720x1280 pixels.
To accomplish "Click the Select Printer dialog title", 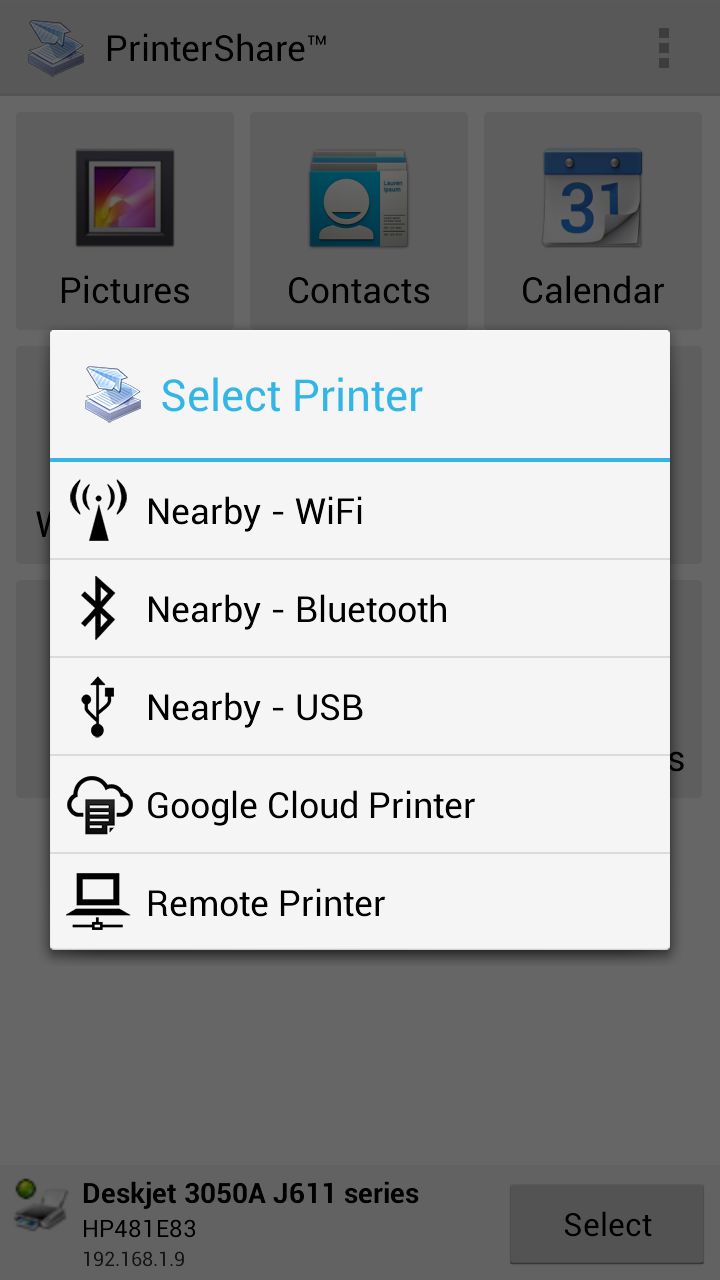I will pos(291,394).
